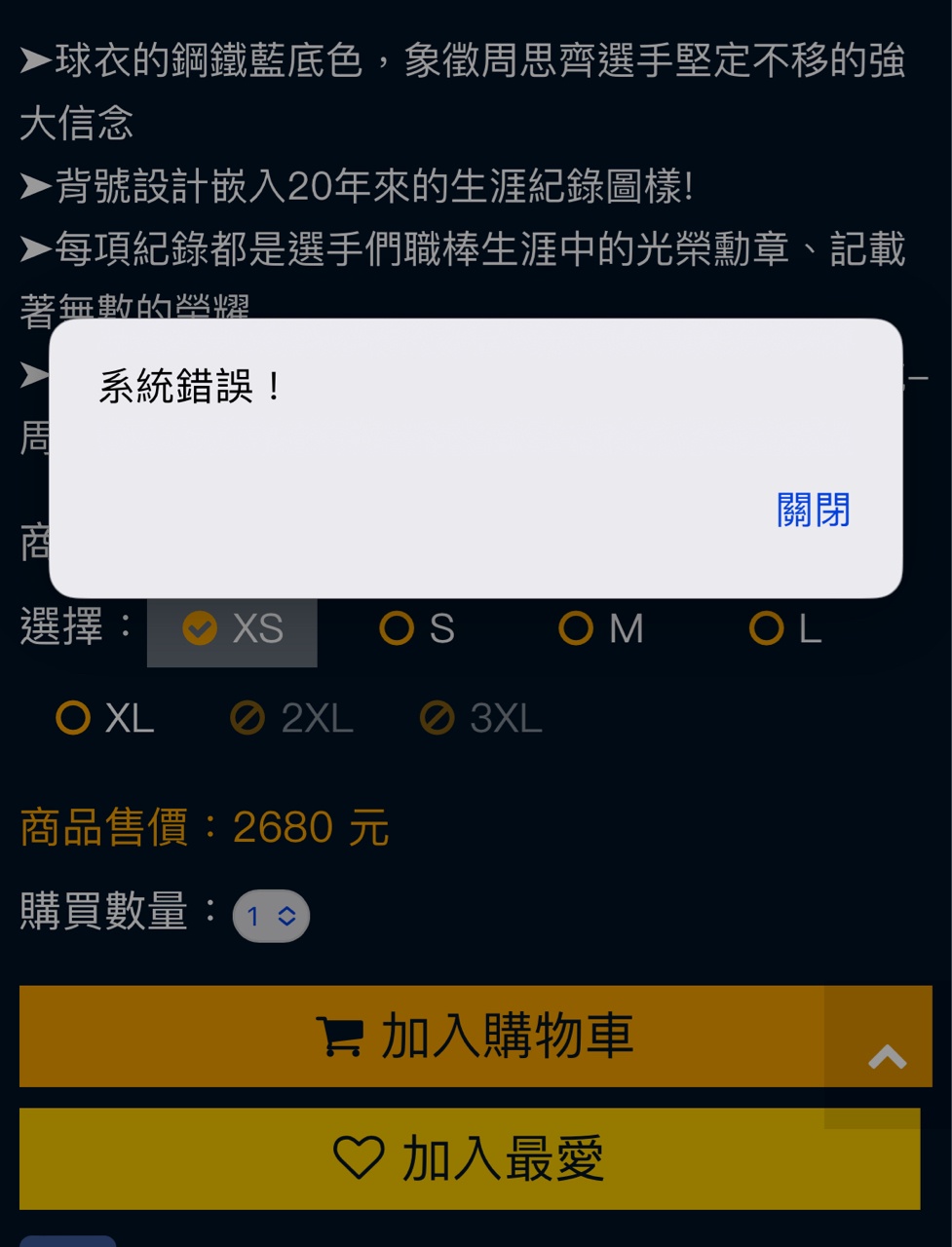
Task: Tap the back-to-top arrow button
Action: click(x=887, y=1057)
